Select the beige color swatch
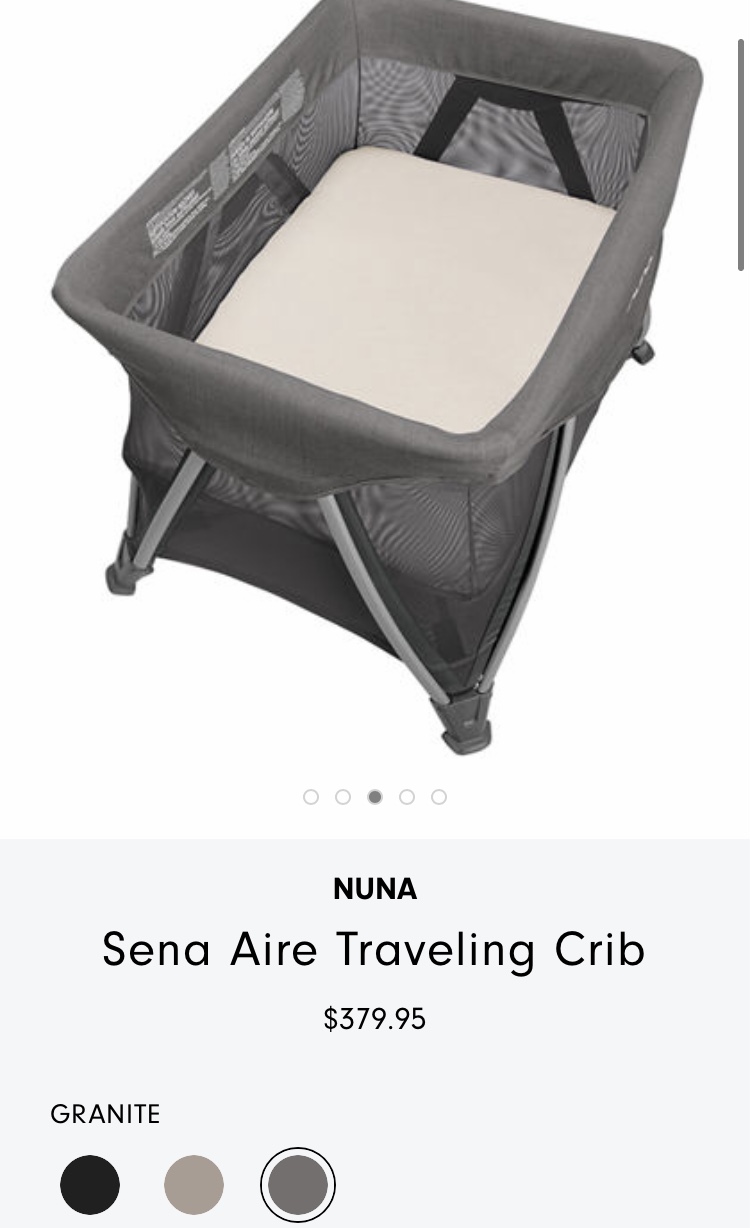The width and height of the screenshot is (750, 1228). point(194,1185)
